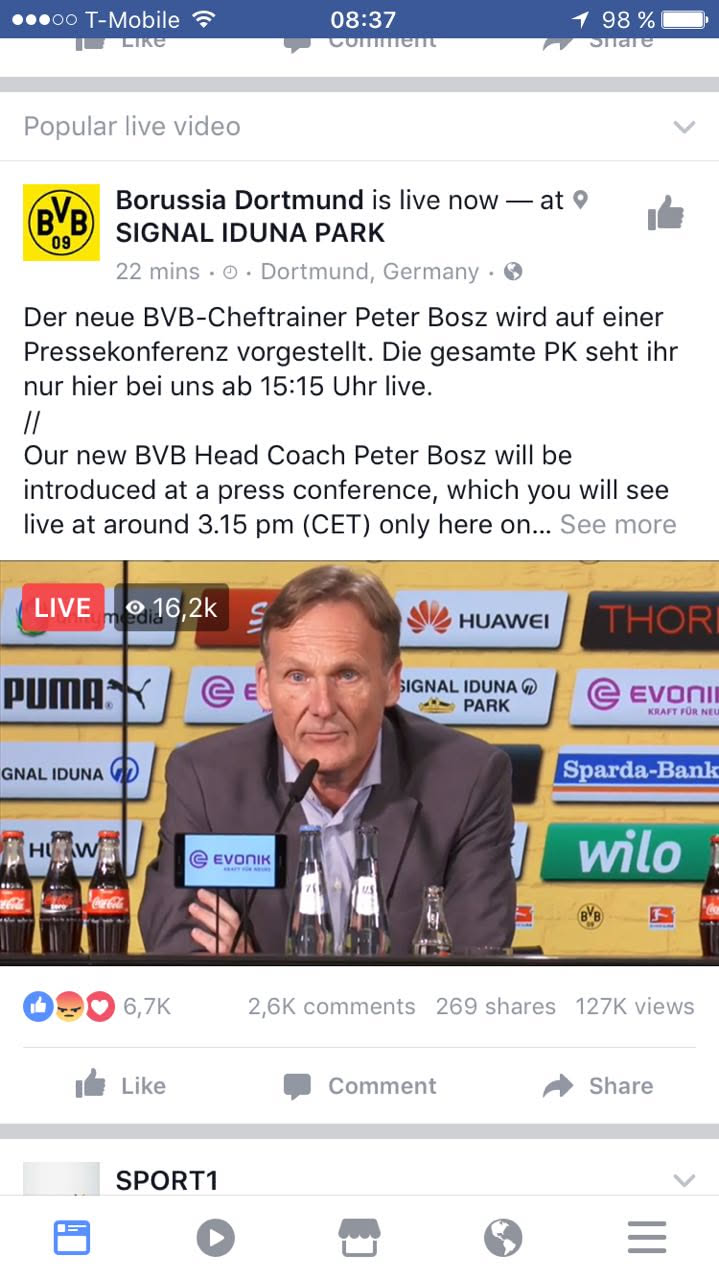Open the SIGNAL IDUNA PARK location link

coord(250,233)
